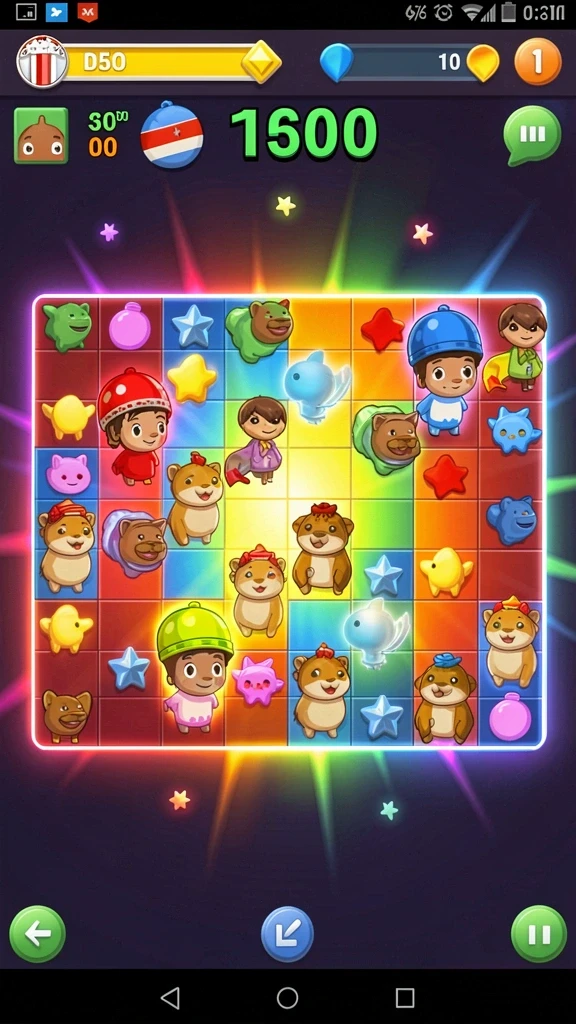Tap the blue-helmet kid on the board
The image size is (576, 1024).
(445, 369)
